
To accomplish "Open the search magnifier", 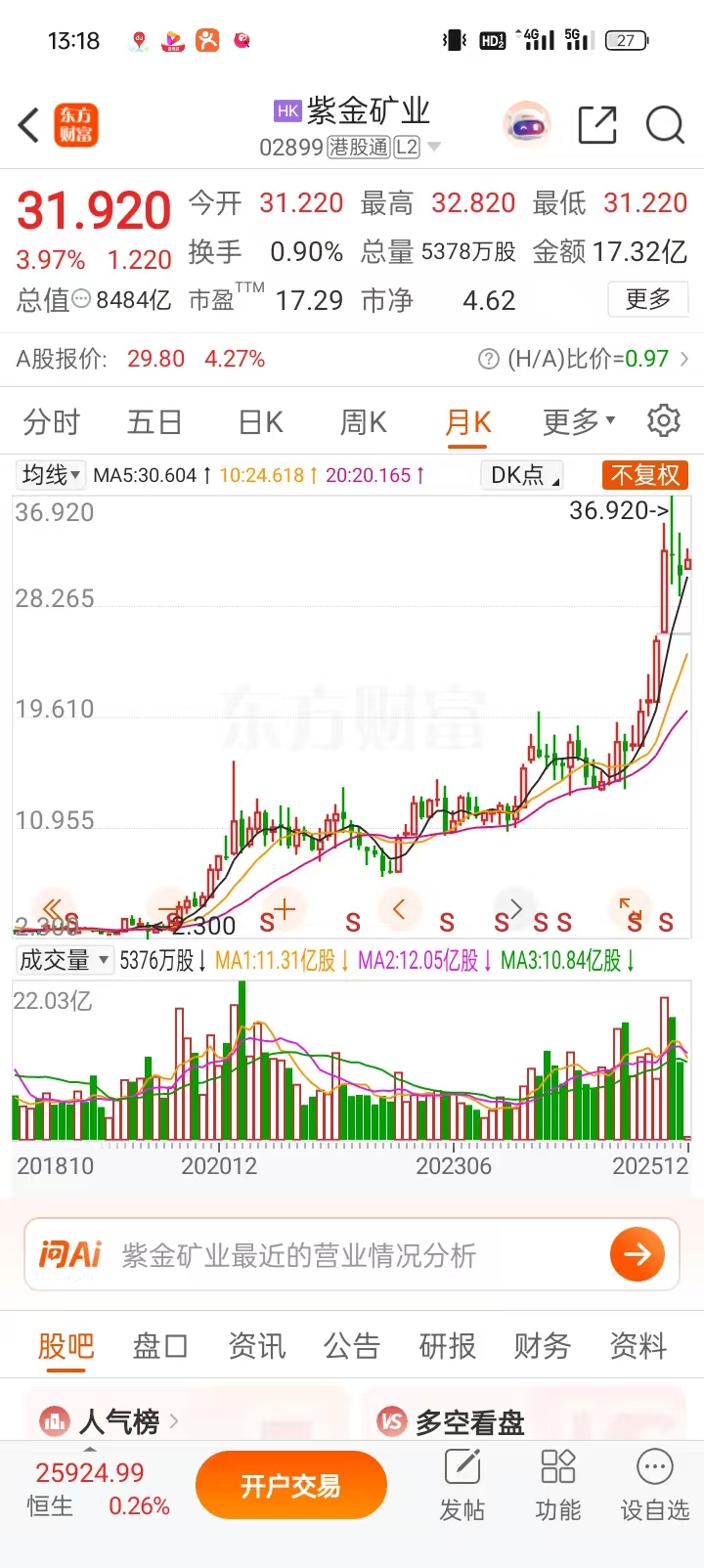I will [x=665, y=125].
